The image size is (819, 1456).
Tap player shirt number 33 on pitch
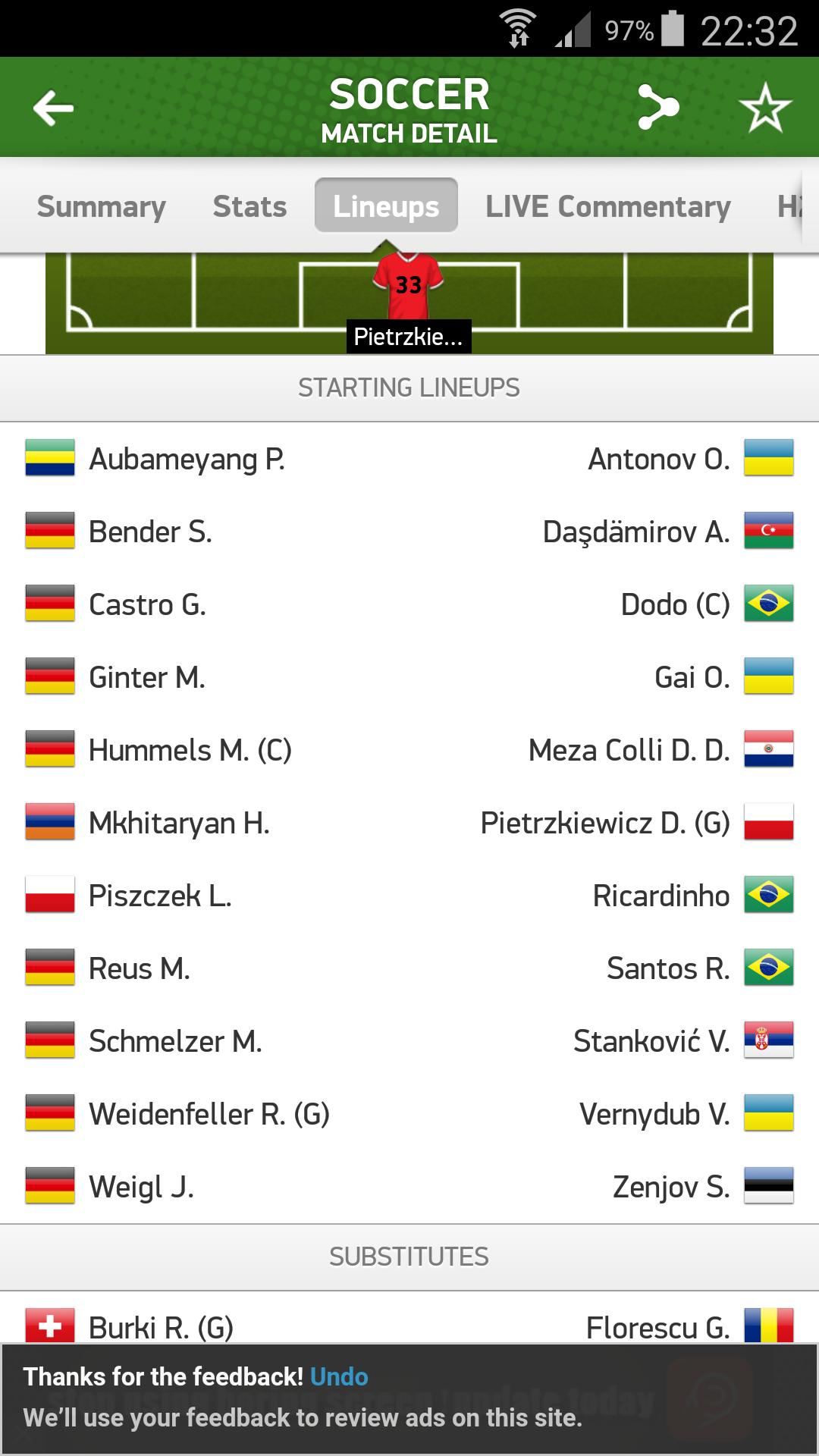pos(408,287)
